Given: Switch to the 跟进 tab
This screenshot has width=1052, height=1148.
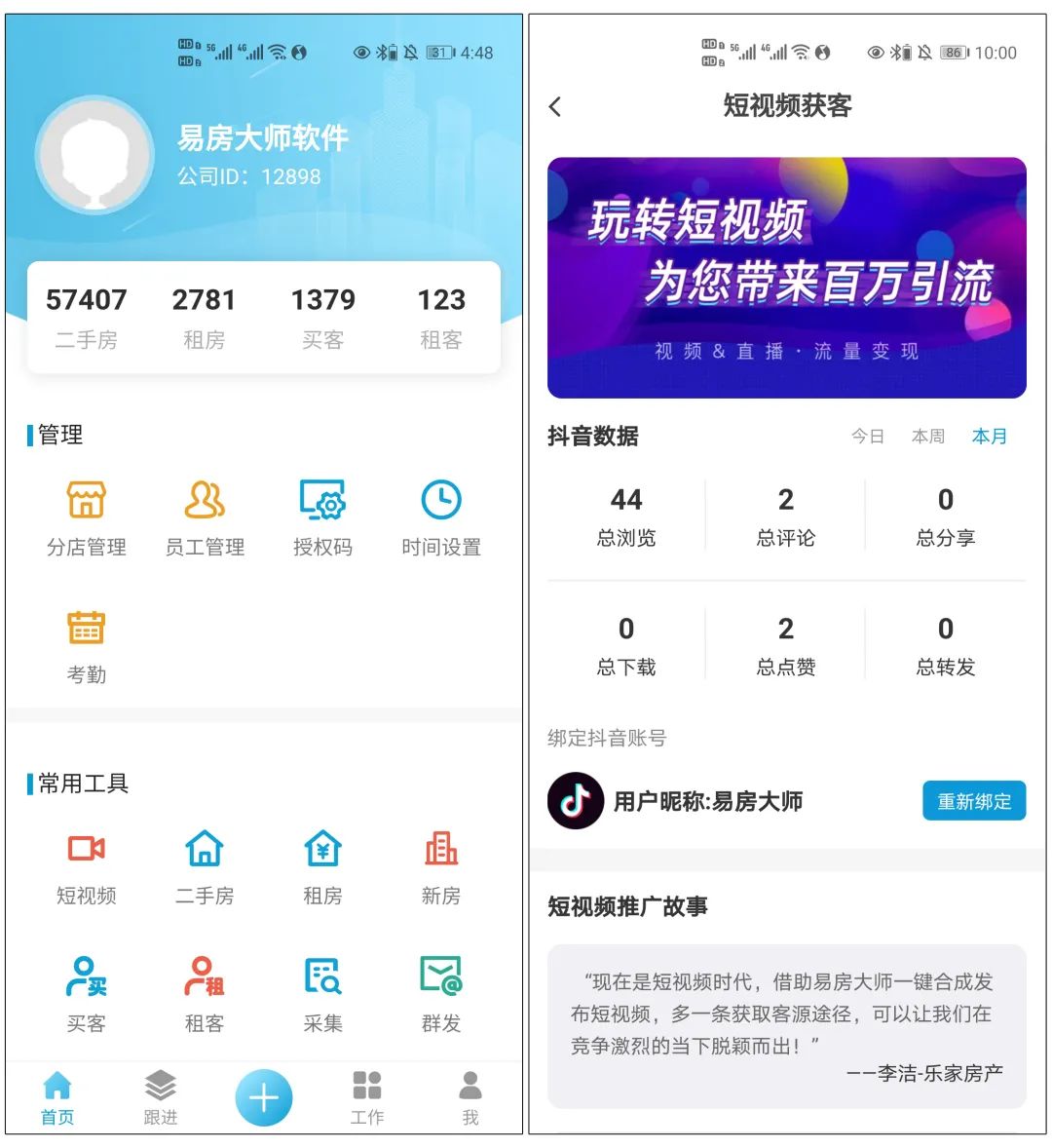Looking at the screenshot, I should pyautogui.click(x=161, y=1097).
